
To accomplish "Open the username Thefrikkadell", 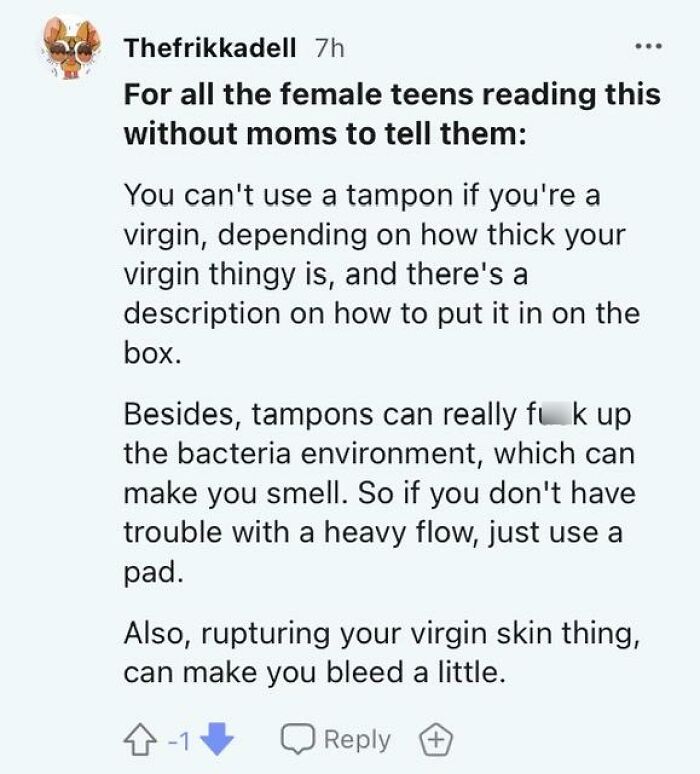I will tap(210, 48).
